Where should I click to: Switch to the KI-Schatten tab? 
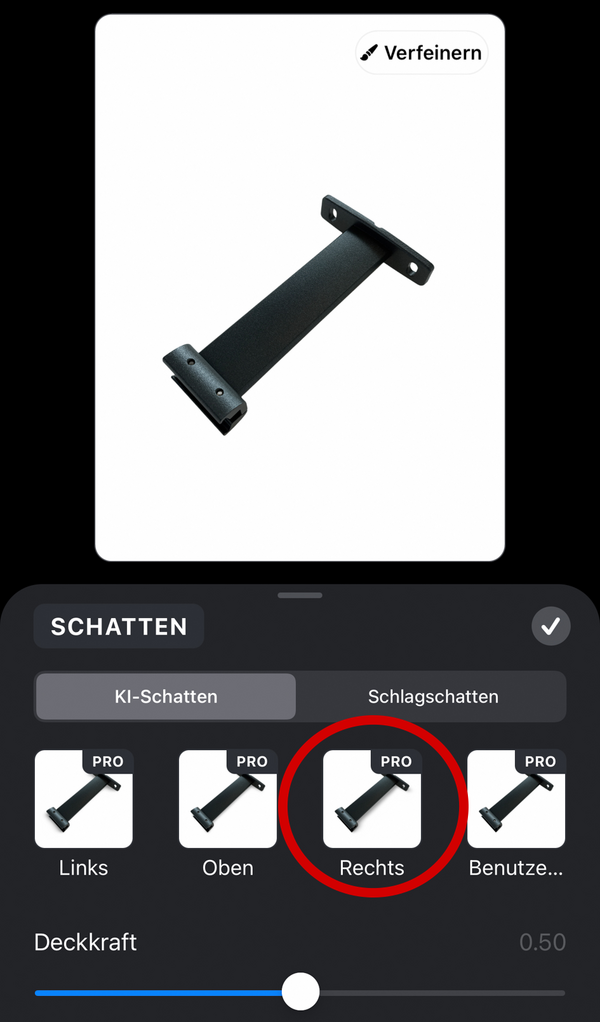pyautogui.click(x=166, y=696)
